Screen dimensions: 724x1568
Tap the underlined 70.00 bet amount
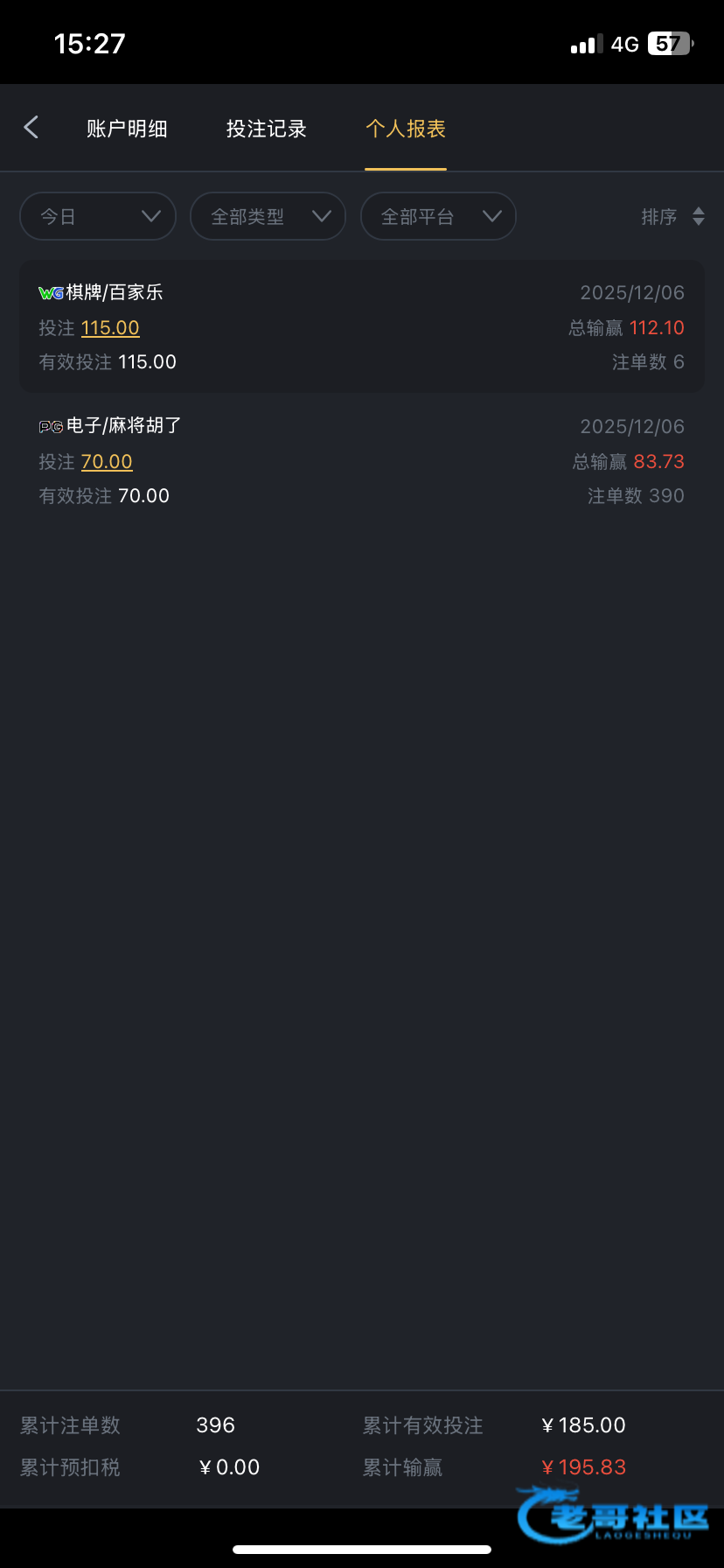(x=107, y=462)
